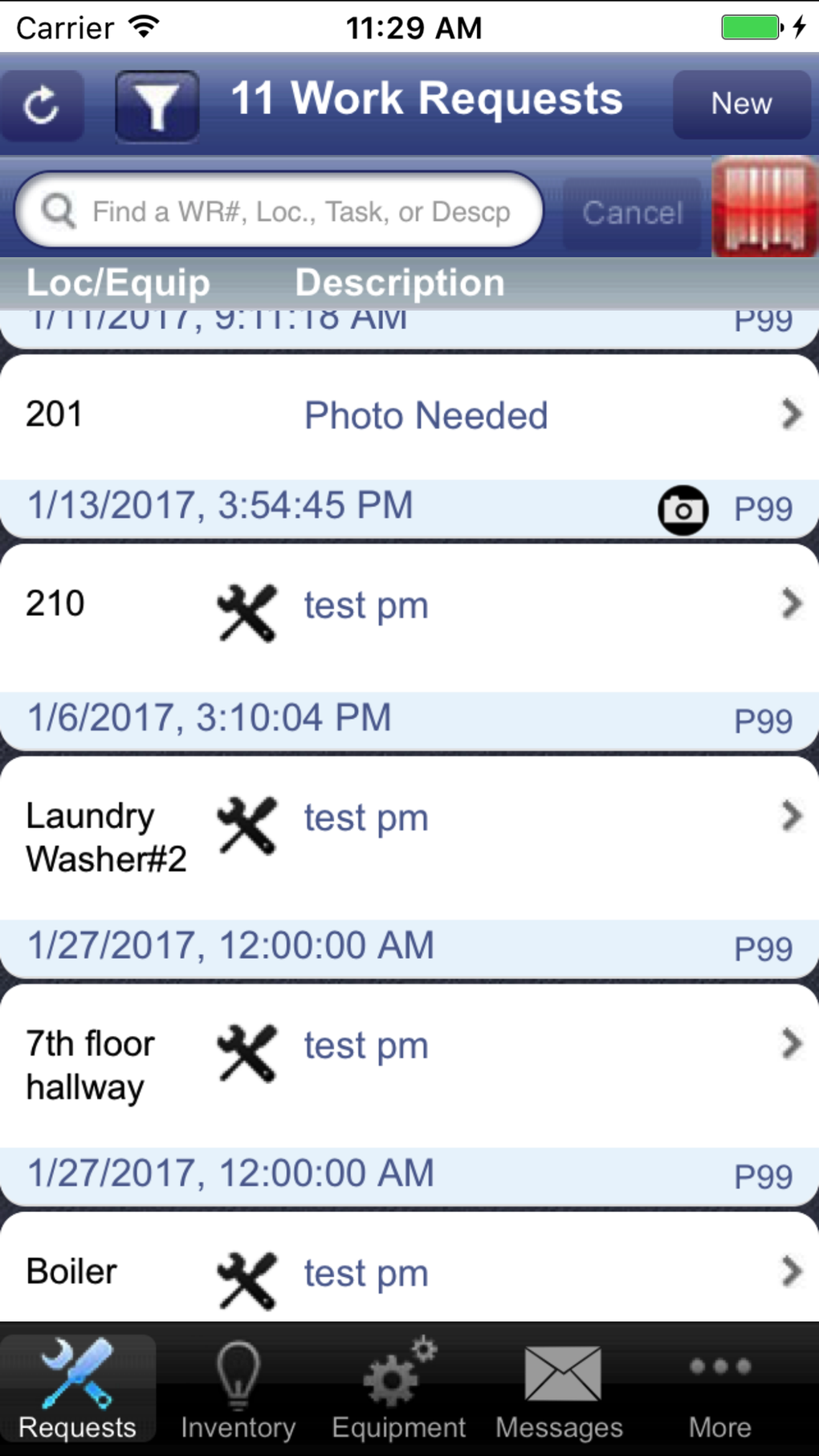Open the filter options
Screen dimensions: 819x1456
[x=157, y=105]
